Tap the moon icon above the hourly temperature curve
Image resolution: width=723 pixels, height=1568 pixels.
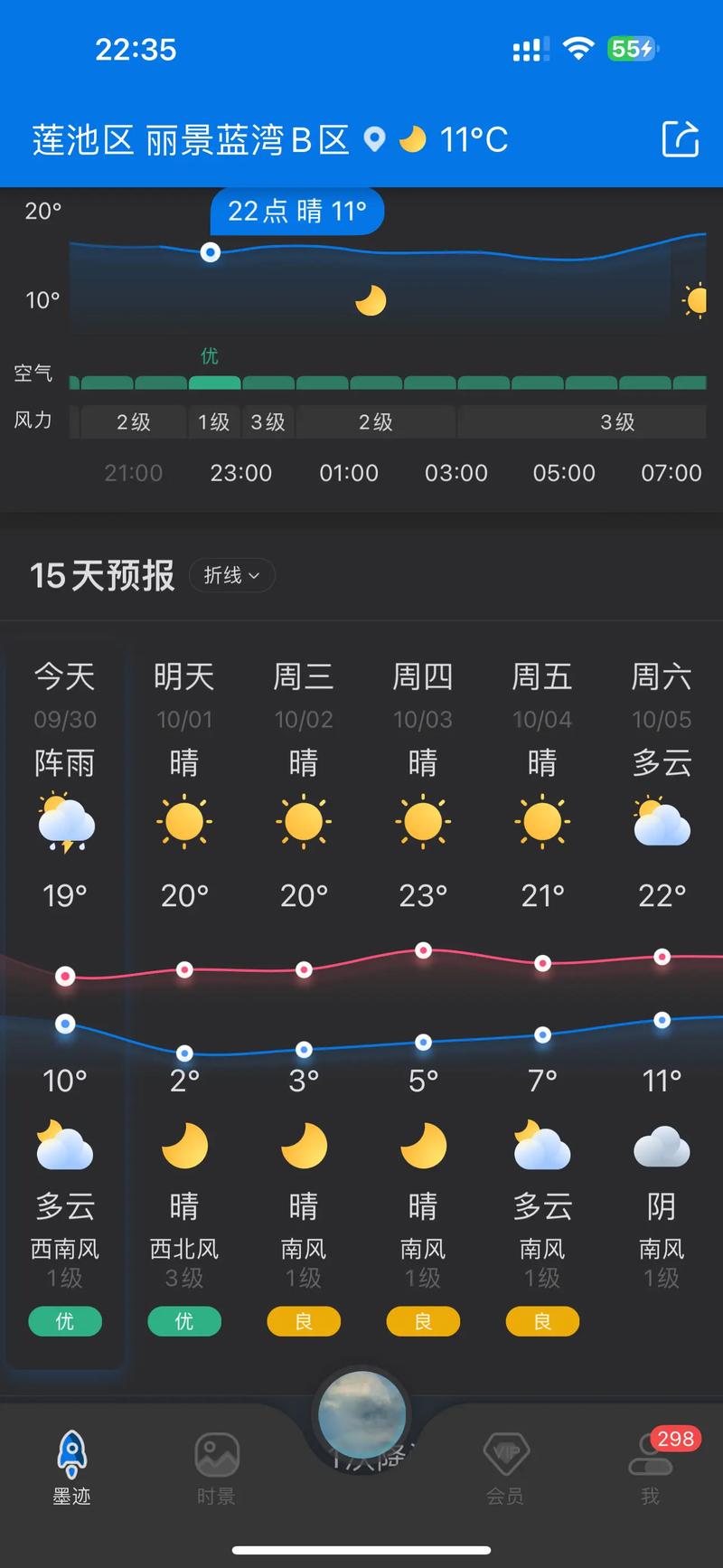click(371, 299)
